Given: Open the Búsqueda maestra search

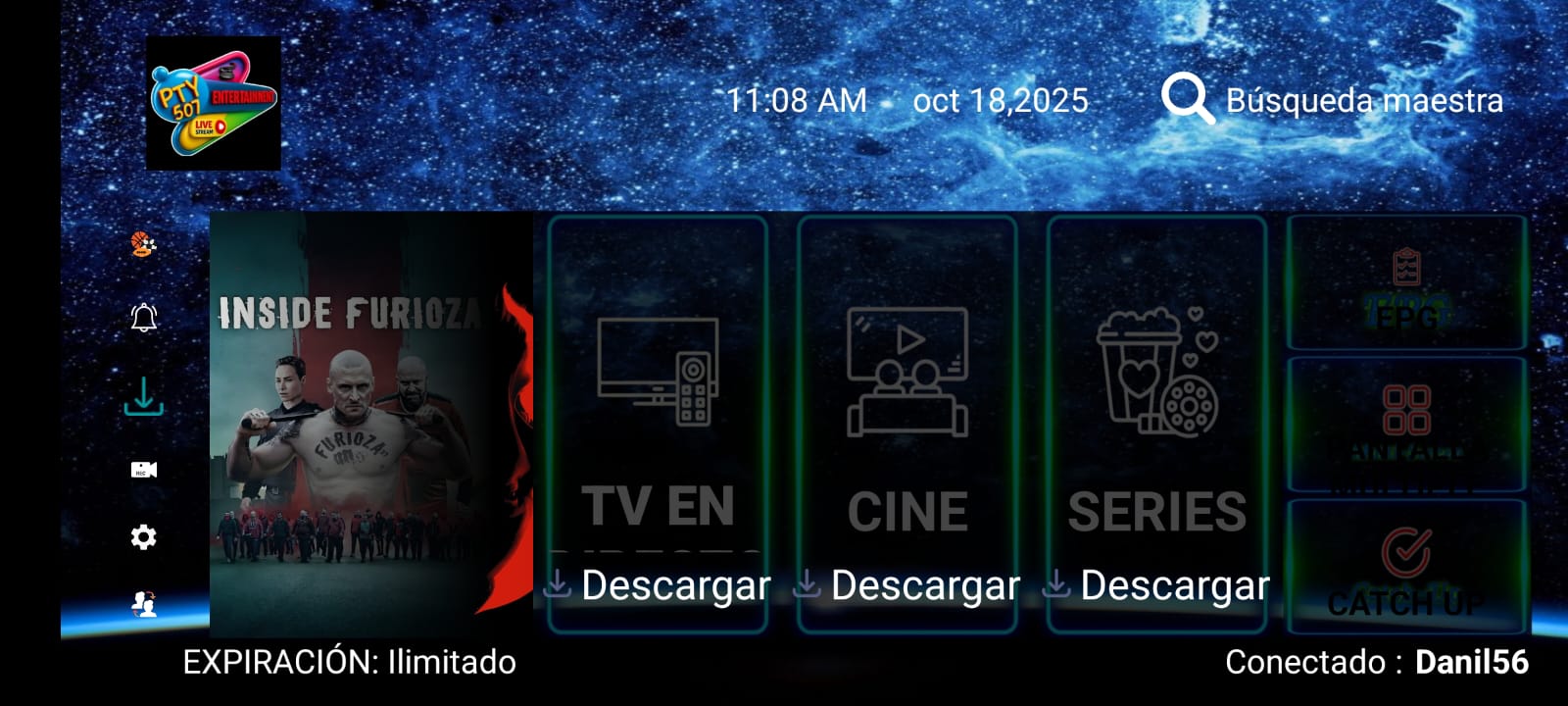Looking at the screenshot, I should click(x=1331, y=100).
